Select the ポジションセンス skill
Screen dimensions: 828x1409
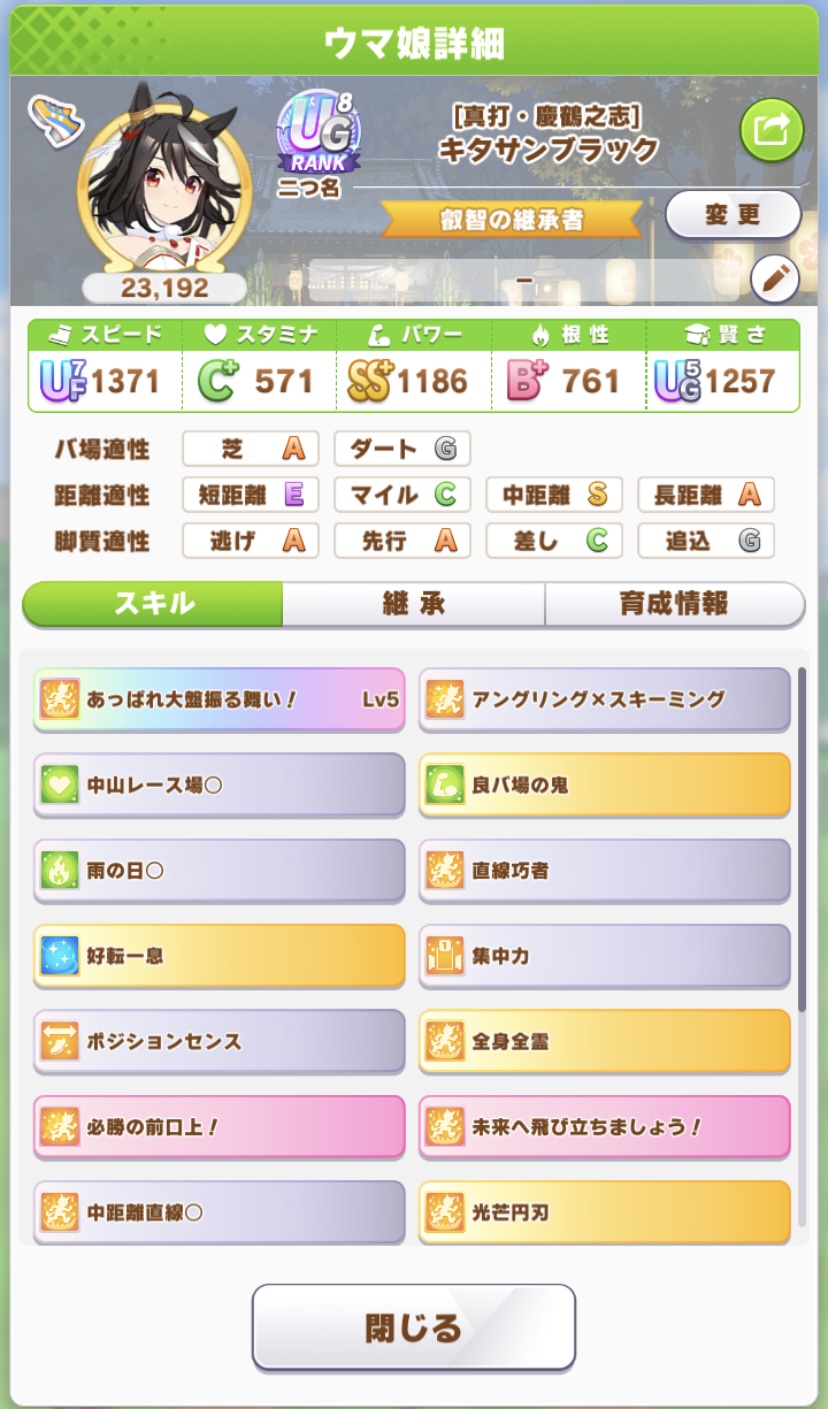219,1042
